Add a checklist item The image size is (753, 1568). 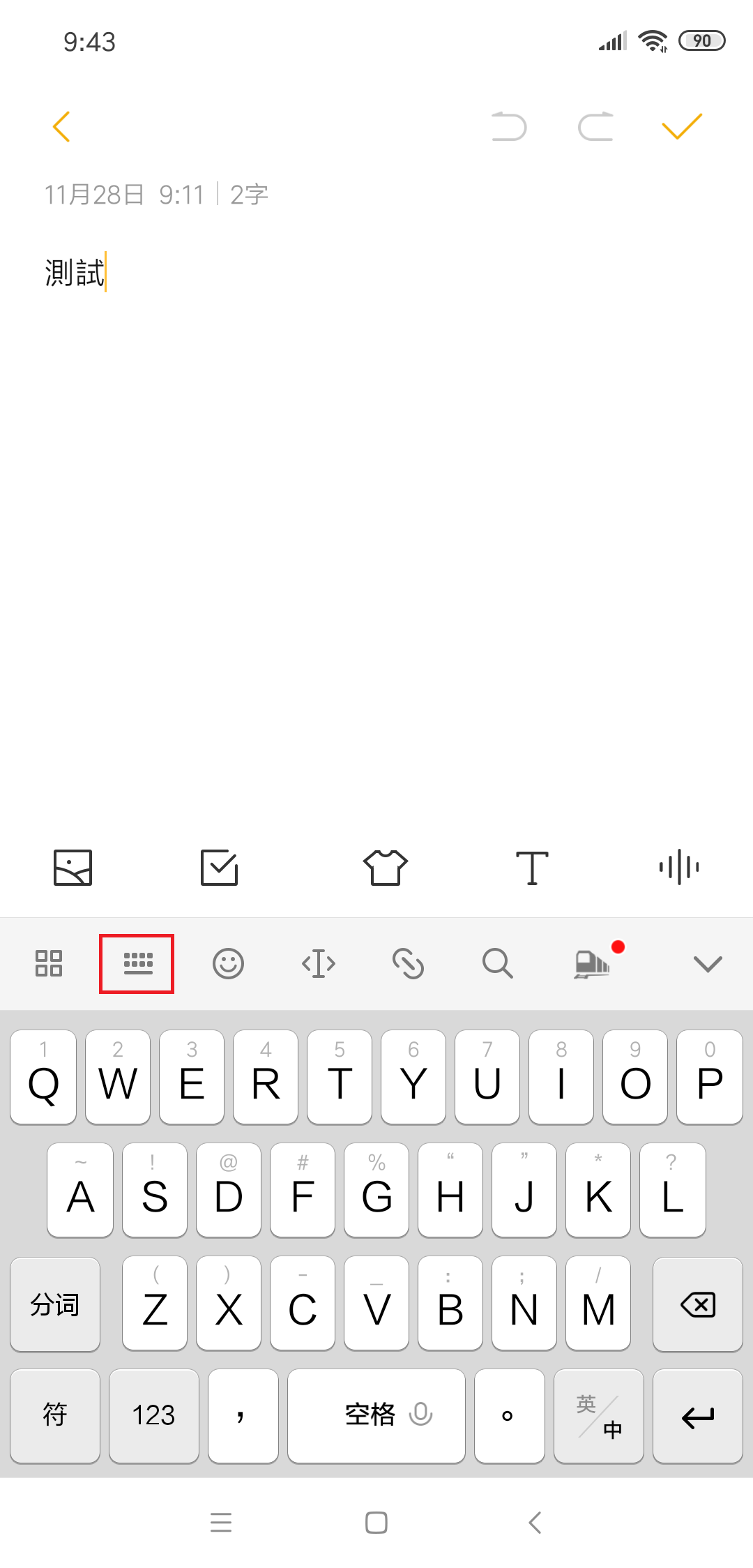(x=220, y=868)
